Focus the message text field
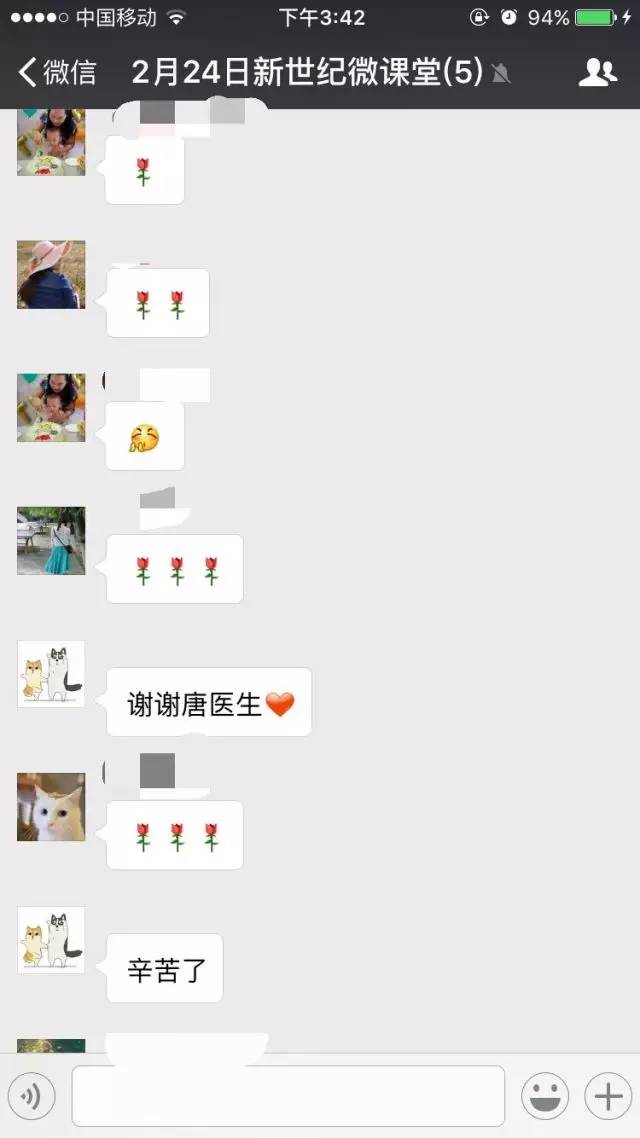 pos(288,1096)
